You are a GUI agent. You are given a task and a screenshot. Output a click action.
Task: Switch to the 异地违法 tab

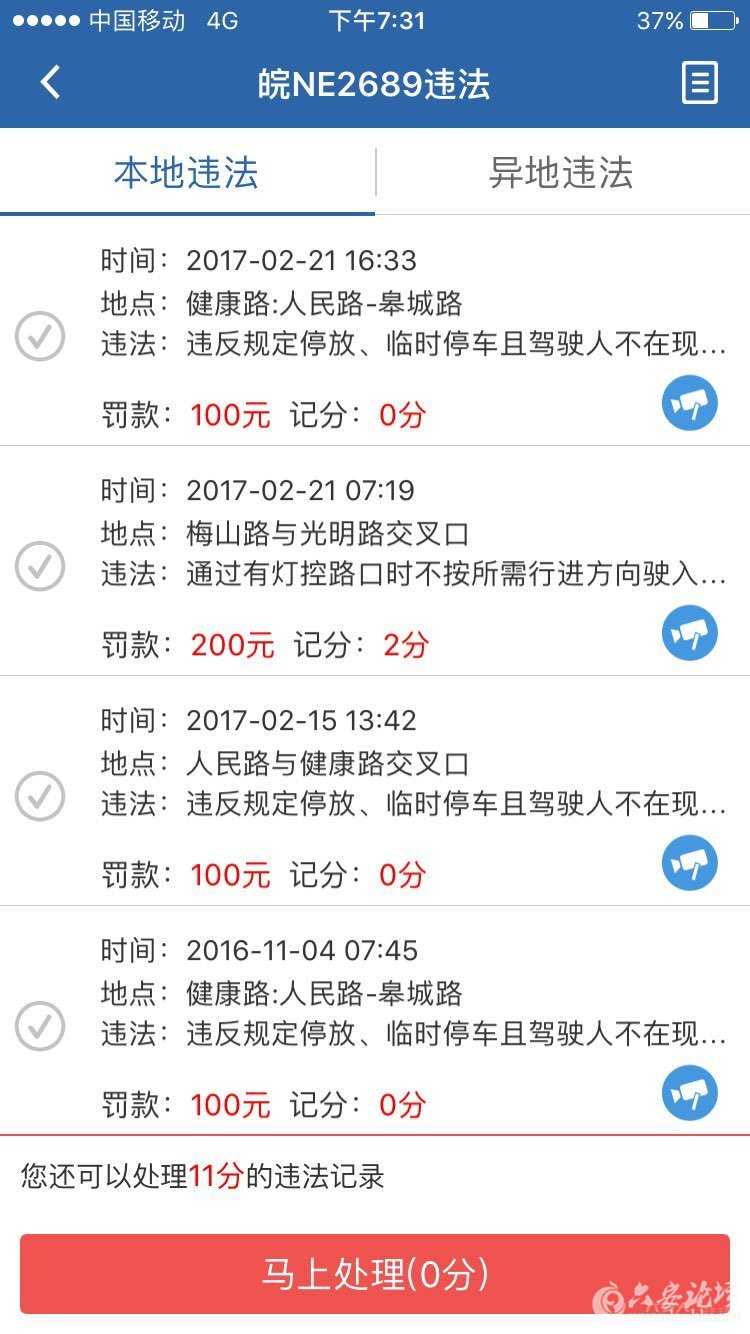tap(561, 173)
